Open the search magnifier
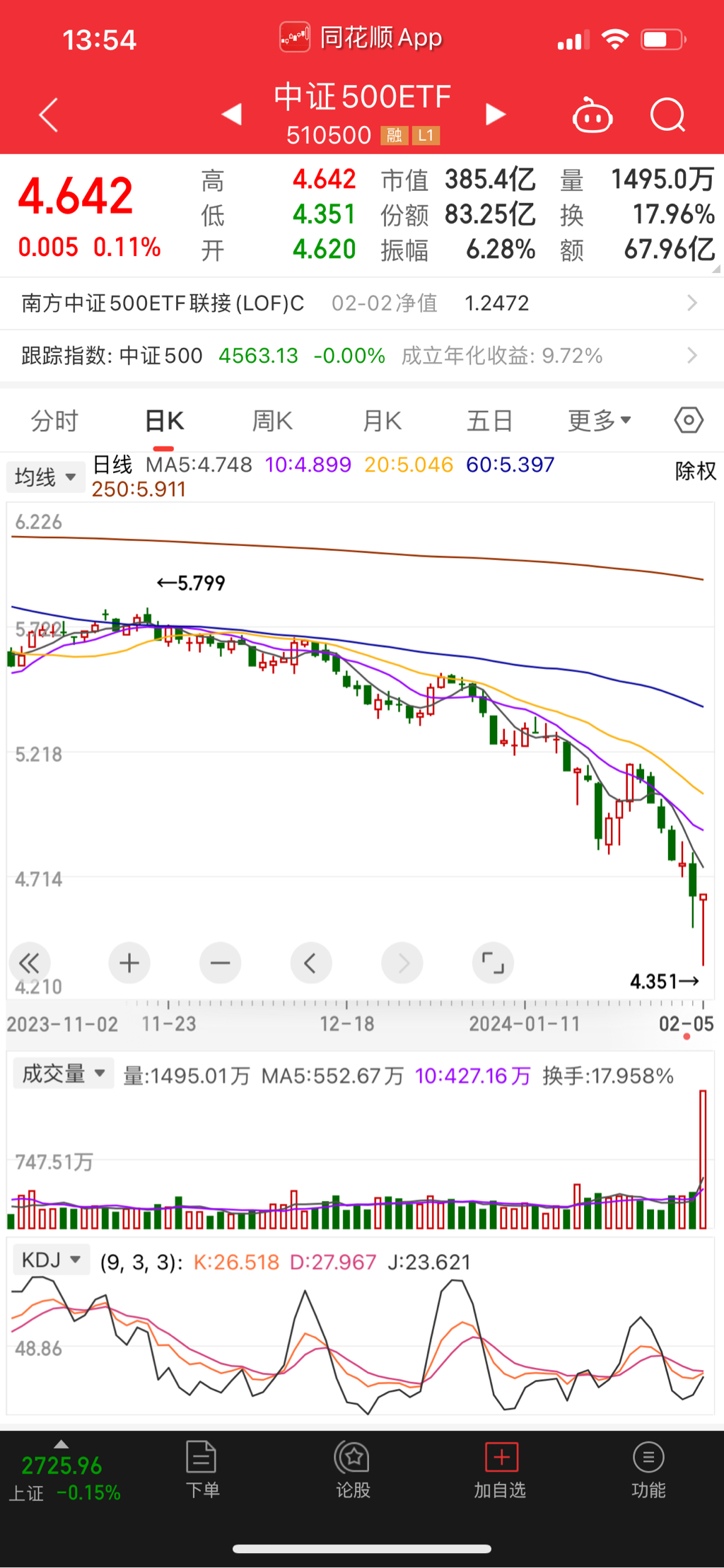 click(667, 115)
